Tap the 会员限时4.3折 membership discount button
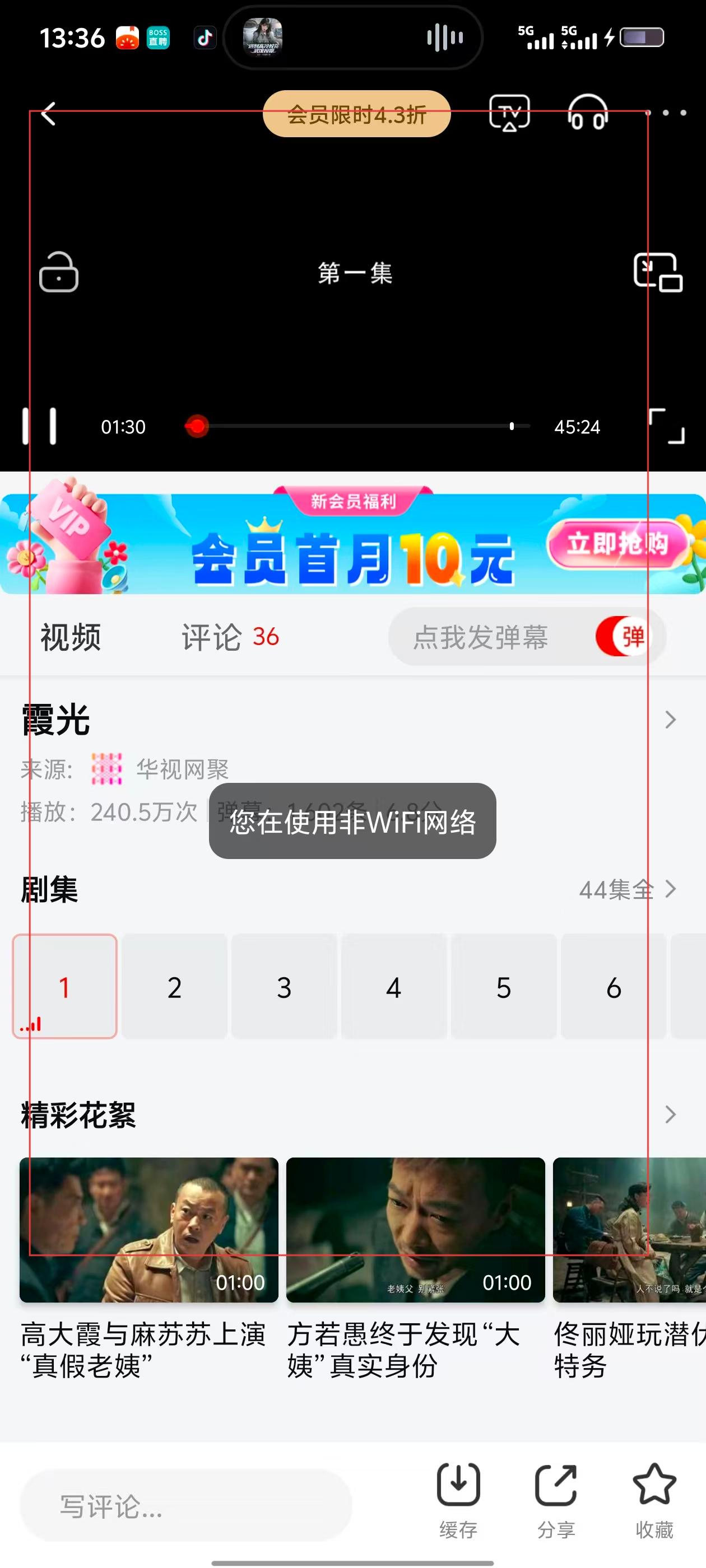 pyautogui.click(x=356, y=114)
